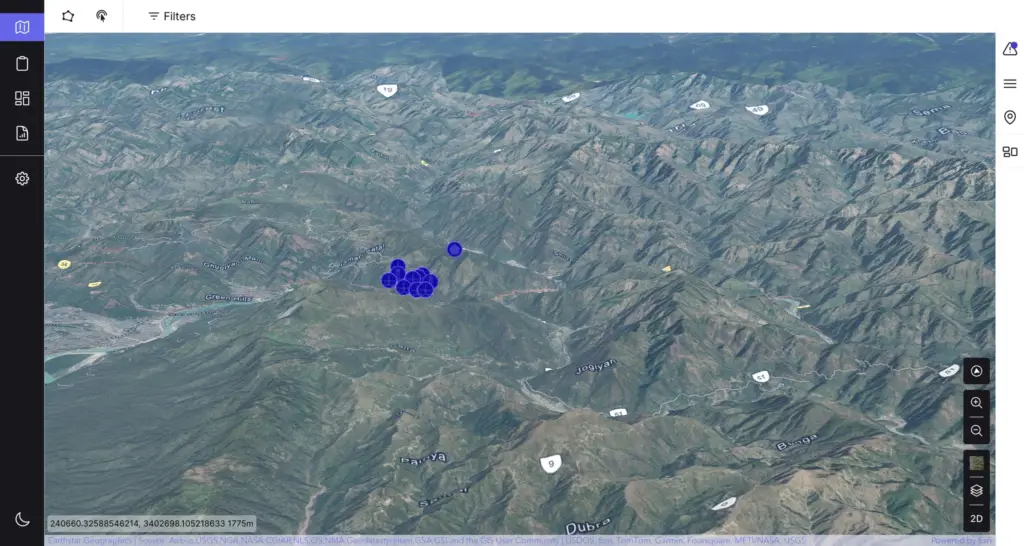The image size is (1024, 546).
Task: Zoom out of the map
Action: pos(977,431)
